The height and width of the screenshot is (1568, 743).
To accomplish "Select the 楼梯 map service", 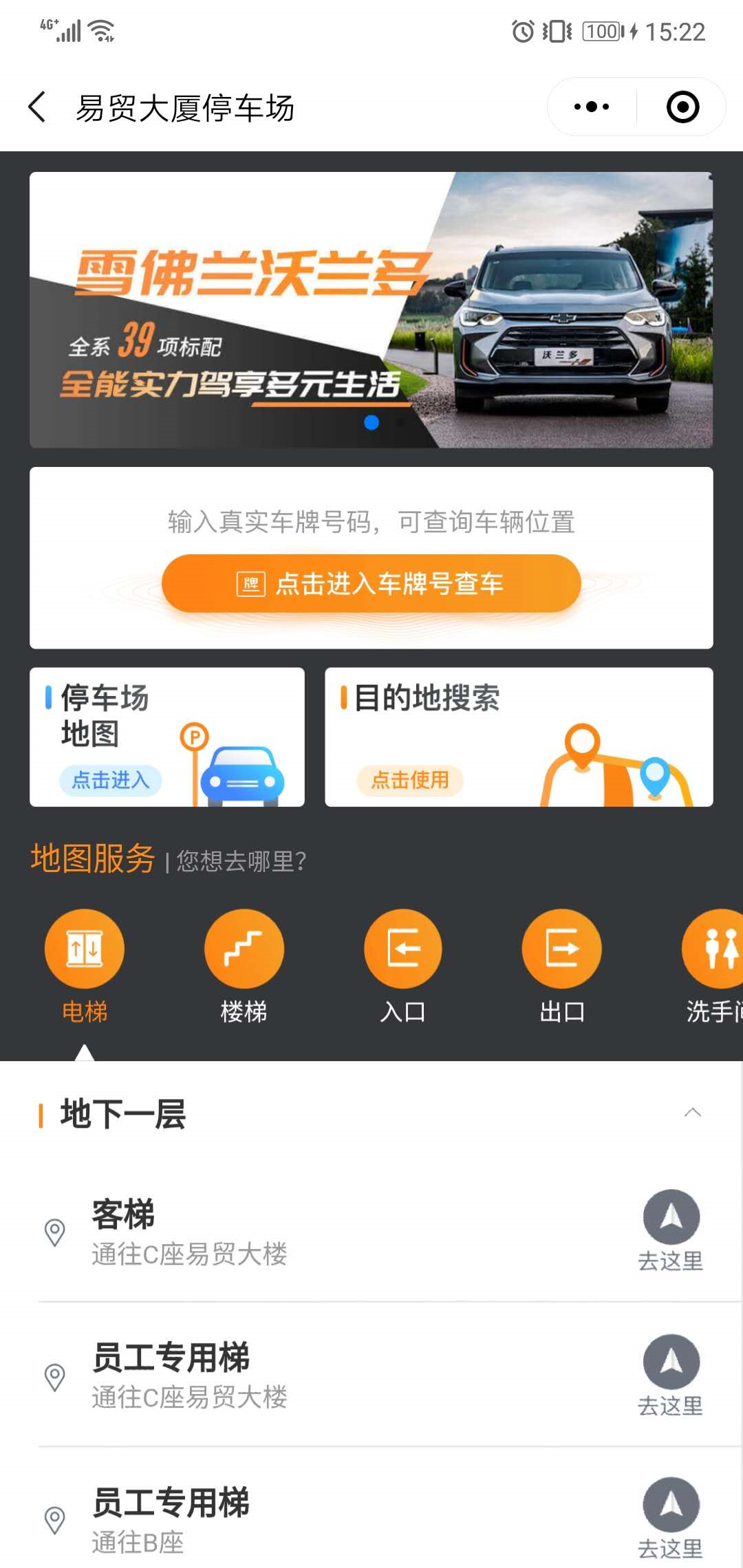I will (244, 964).
